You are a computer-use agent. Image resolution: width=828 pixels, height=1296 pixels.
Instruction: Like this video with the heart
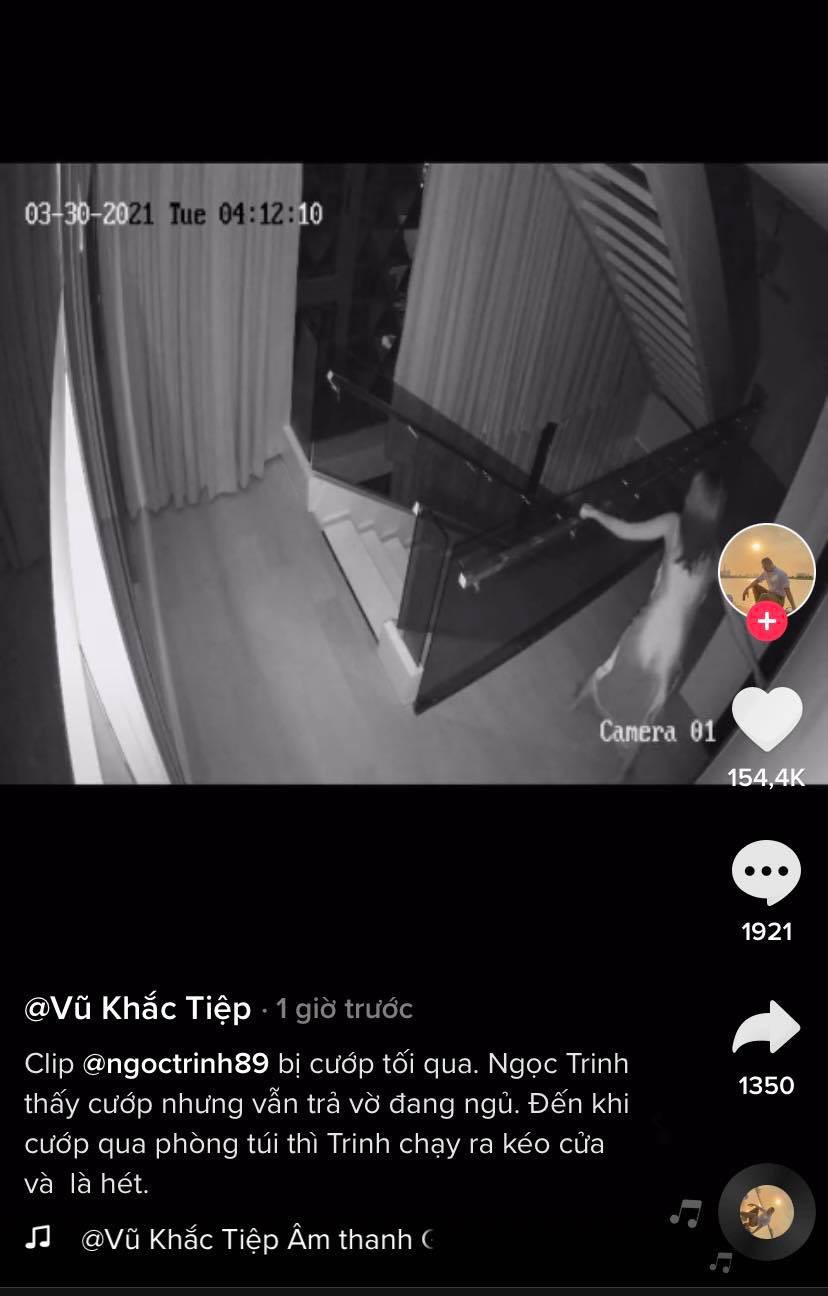[x=767, y=719]
